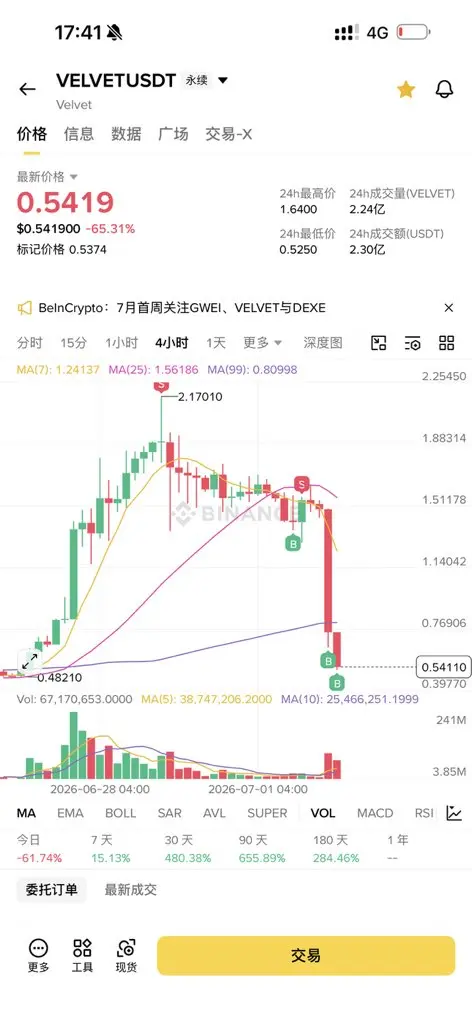Select the BOLL indicator

121,813
